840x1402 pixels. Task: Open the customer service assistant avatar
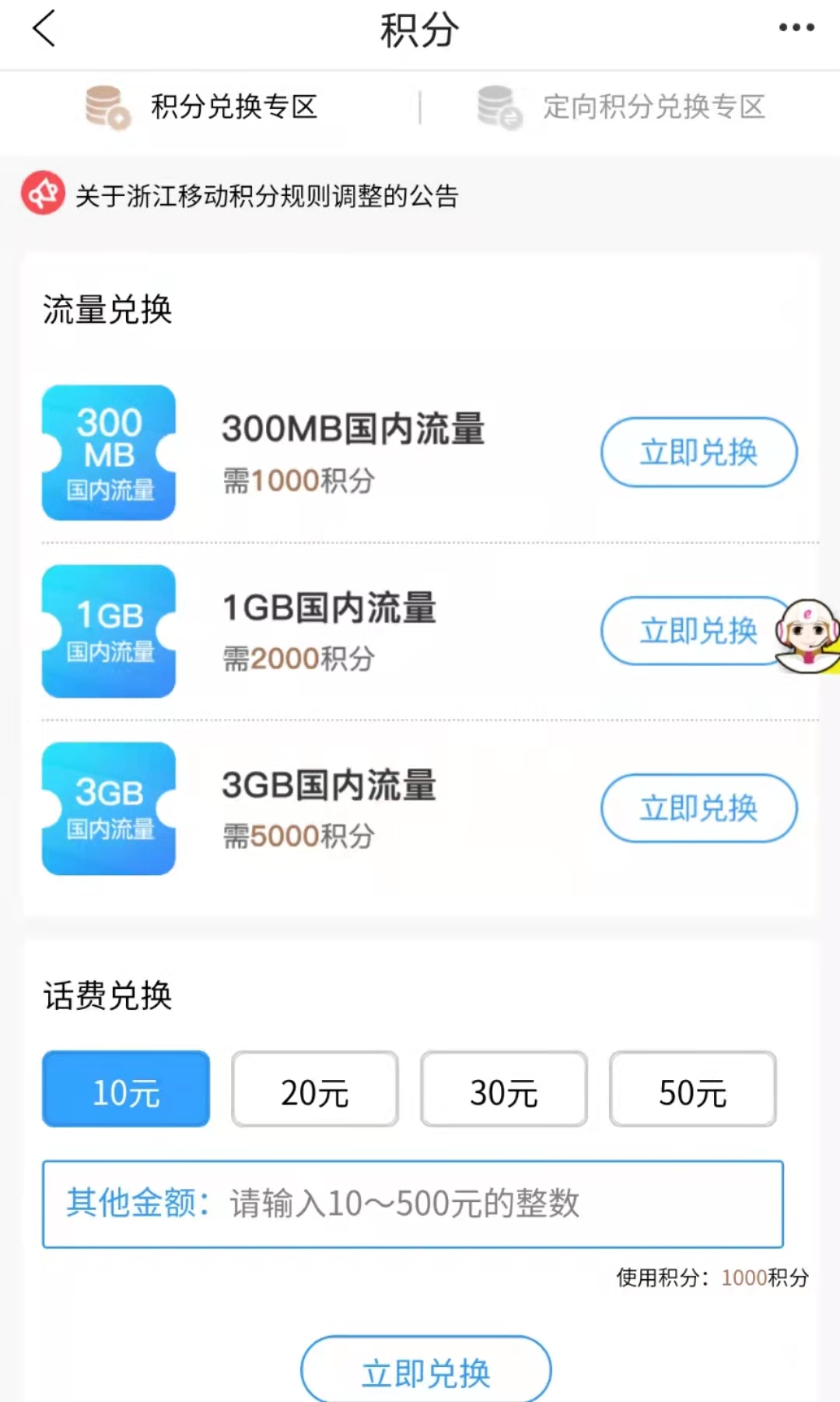810,635
